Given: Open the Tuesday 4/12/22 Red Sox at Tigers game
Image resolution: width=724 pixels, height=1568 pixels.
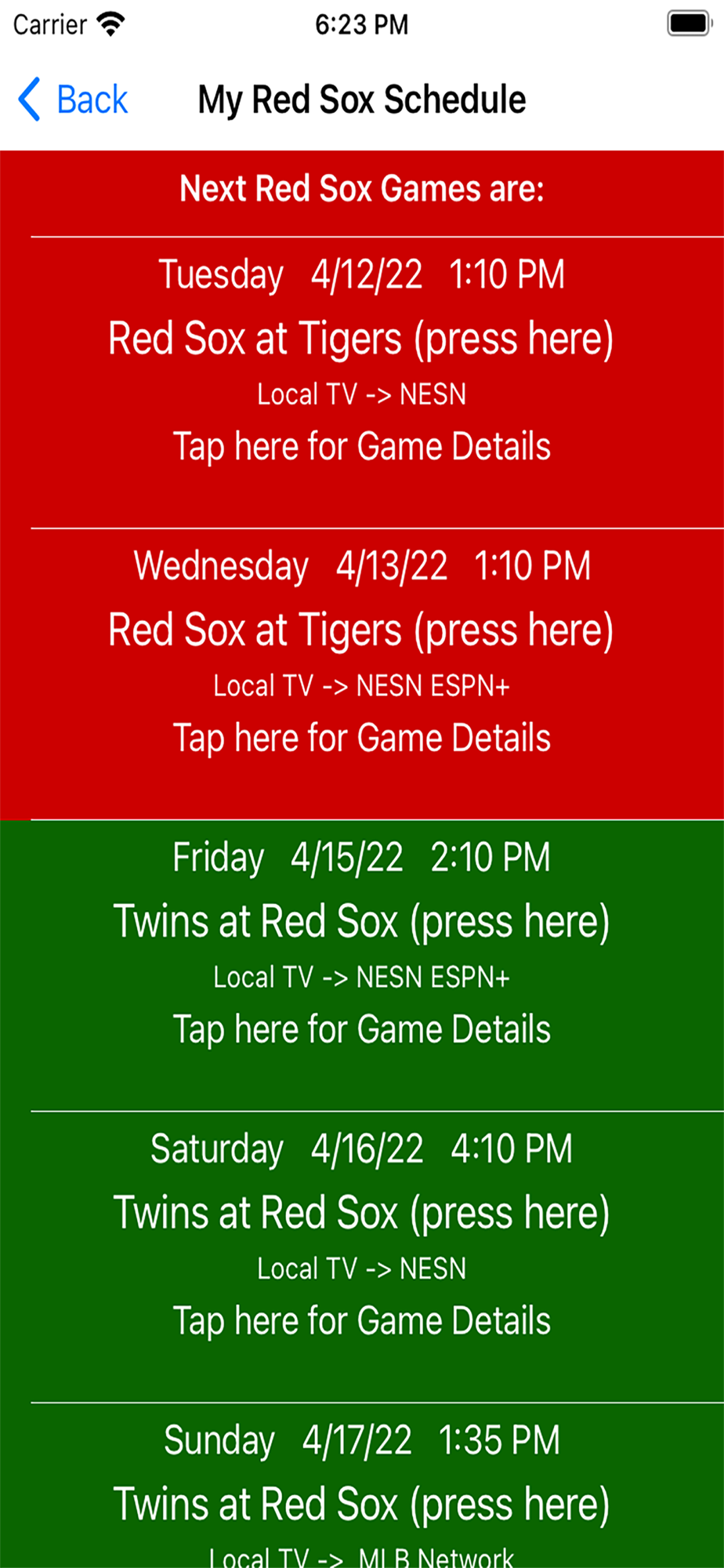Looking at the screenshot, I should pyautogui.click(x=361, y=339).
